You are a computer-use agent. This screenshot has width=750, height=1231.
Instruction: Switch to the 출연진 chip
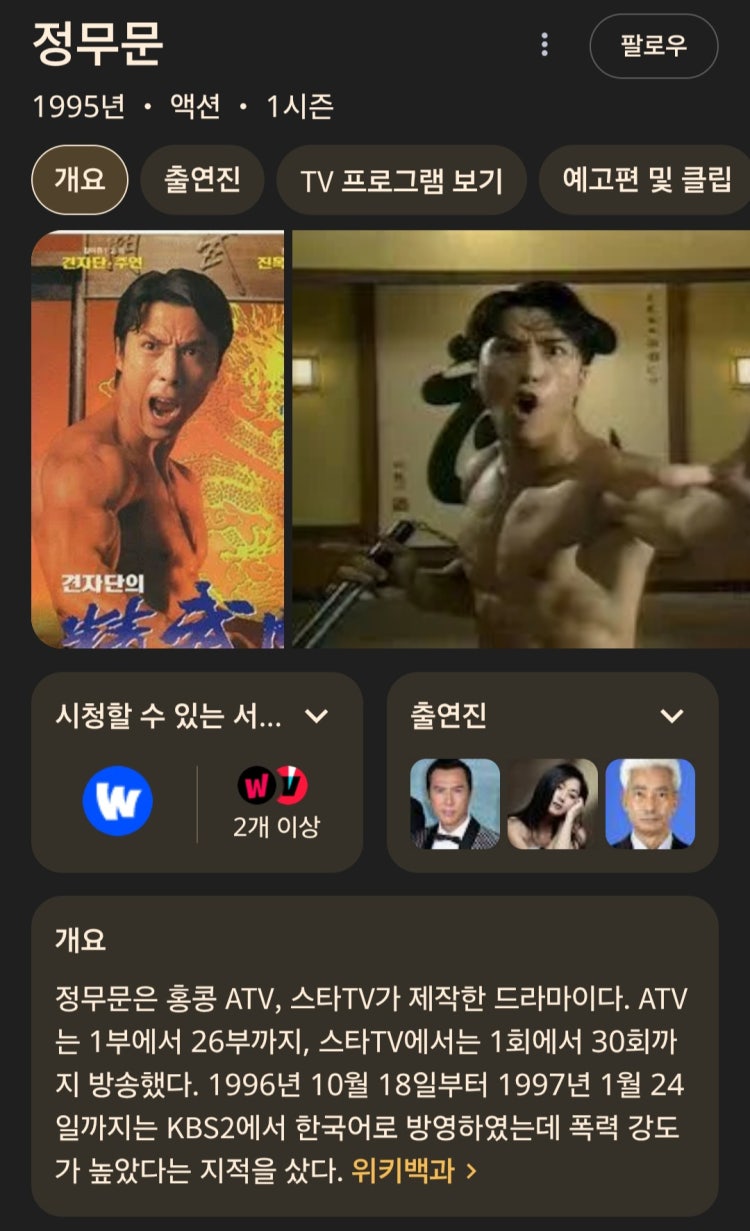tap(202, 180)
